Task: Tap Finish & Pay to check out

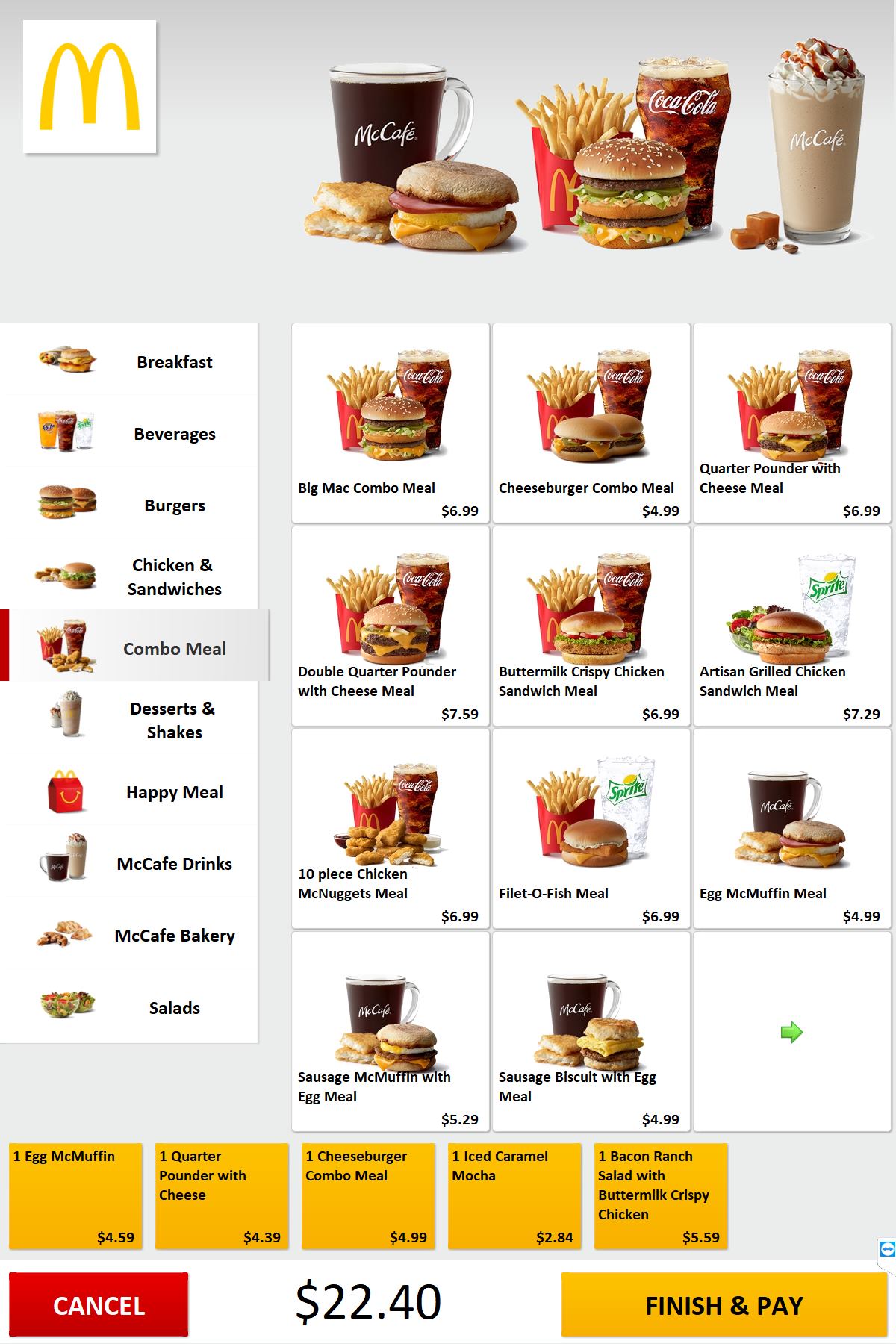Action: [724, 1304]
